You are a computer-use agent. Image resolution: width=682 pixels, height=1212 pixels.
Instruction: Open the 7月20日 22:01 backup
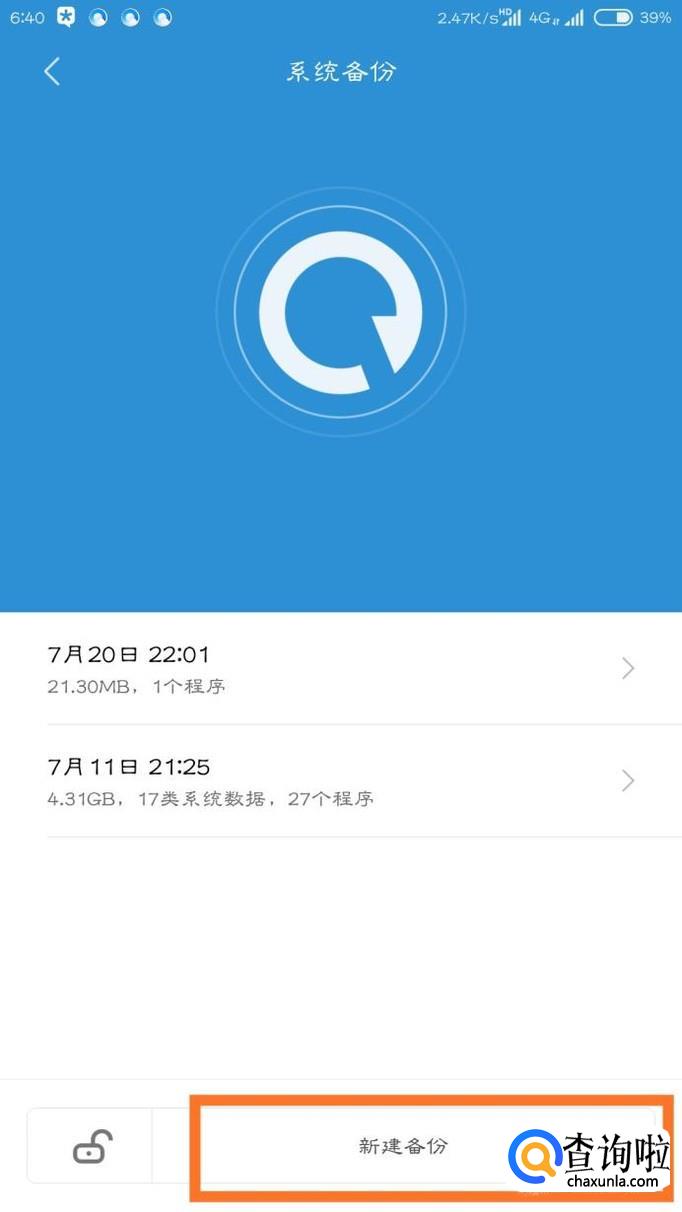point(340,669)
